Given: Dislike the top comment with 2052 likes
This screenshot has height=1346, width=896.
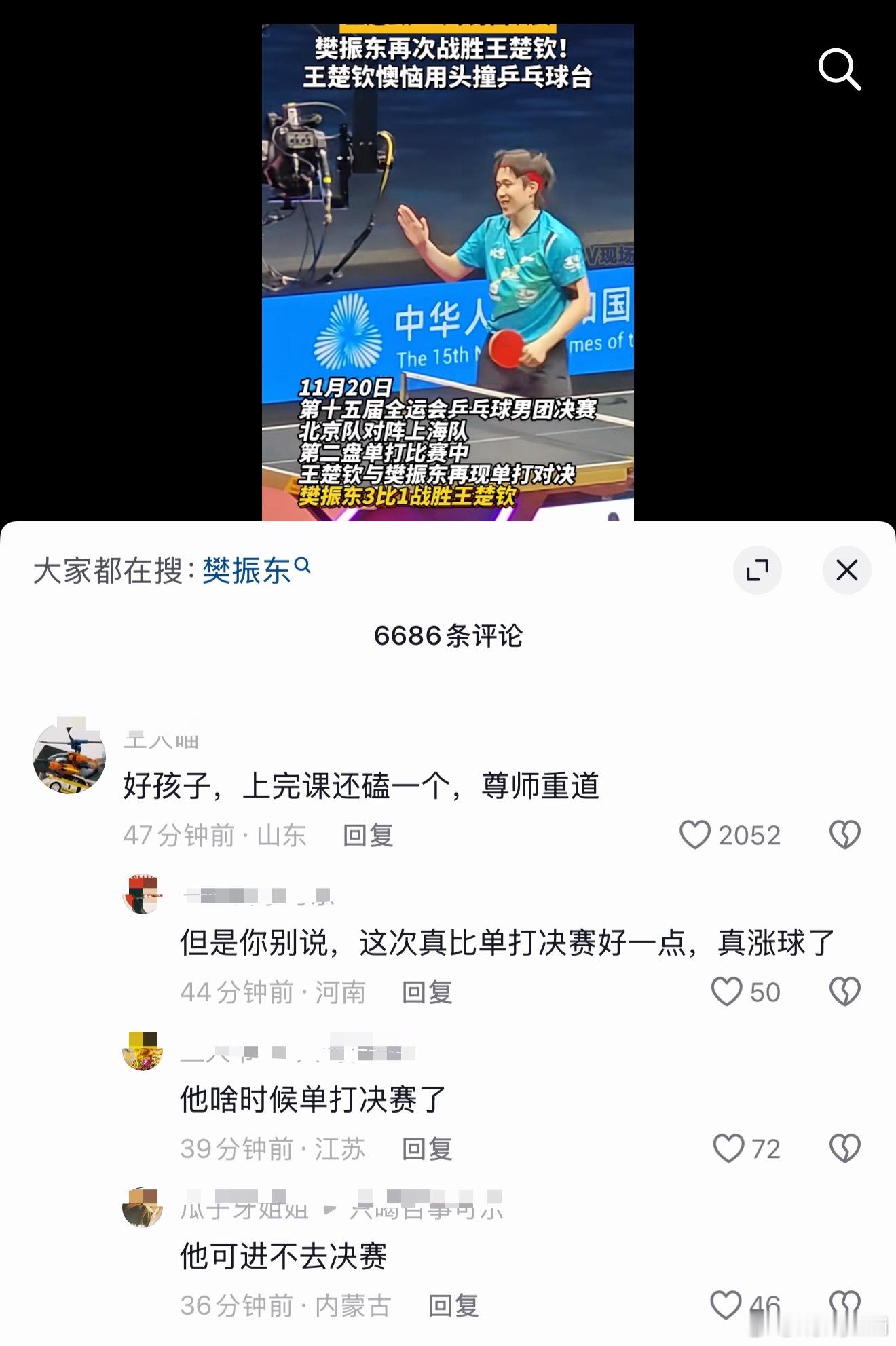Looking at the screenshot, I should pyautogui.click(x=844, y=835).
